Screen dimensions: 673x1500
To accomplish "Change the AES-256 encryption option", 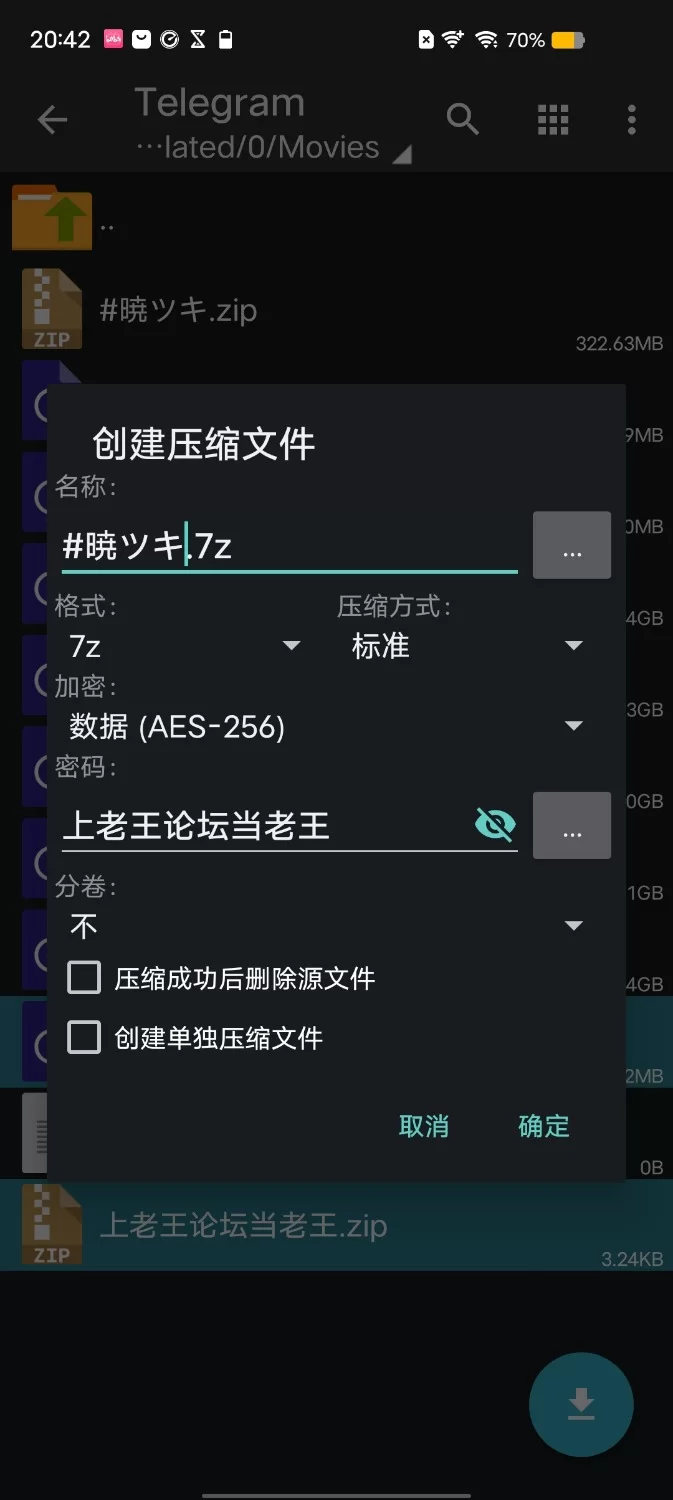I will coord(325,726).
